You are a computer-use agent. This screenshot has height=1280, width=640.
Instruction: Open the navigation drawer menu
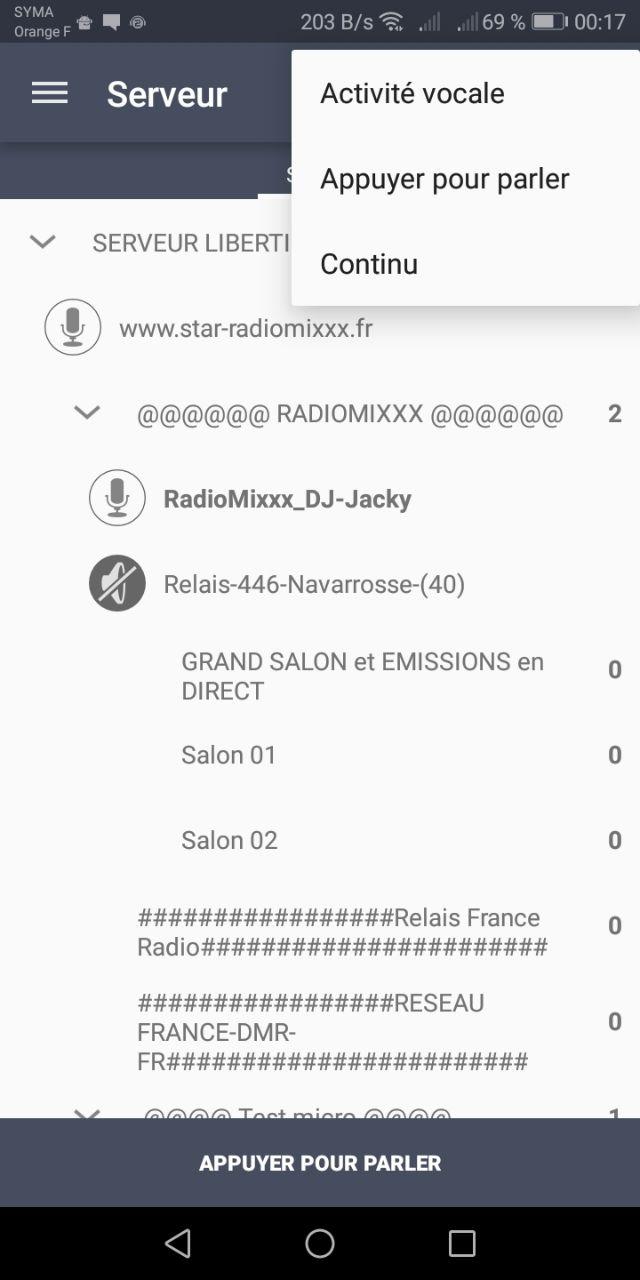pyautogui.click(x=49, y=93)
